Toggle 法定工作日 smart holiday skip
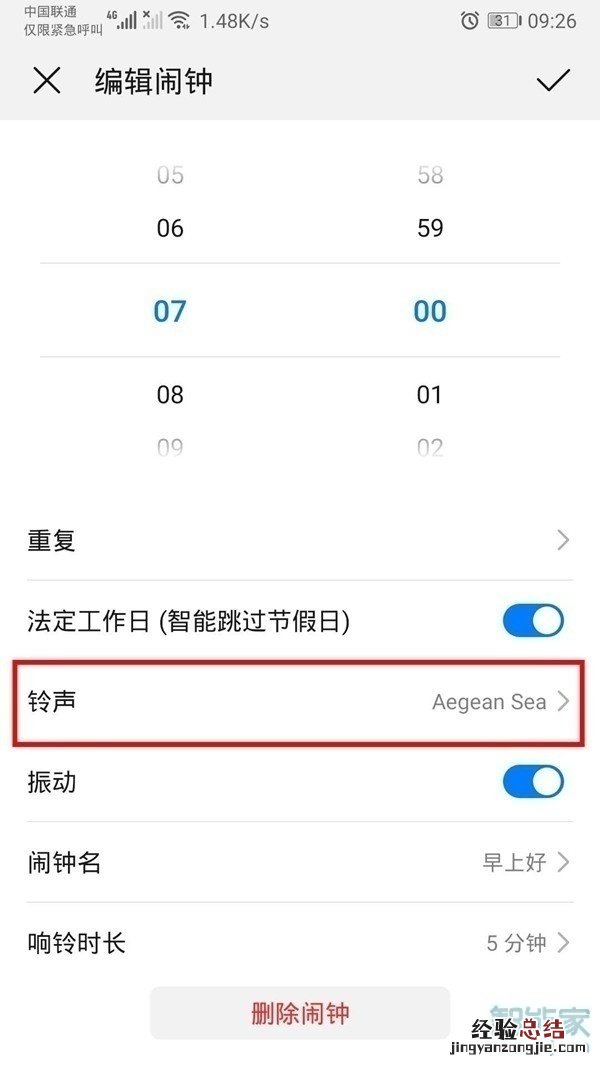Image resolution: width=600 pixels, height=1066 pixels. 533,621
